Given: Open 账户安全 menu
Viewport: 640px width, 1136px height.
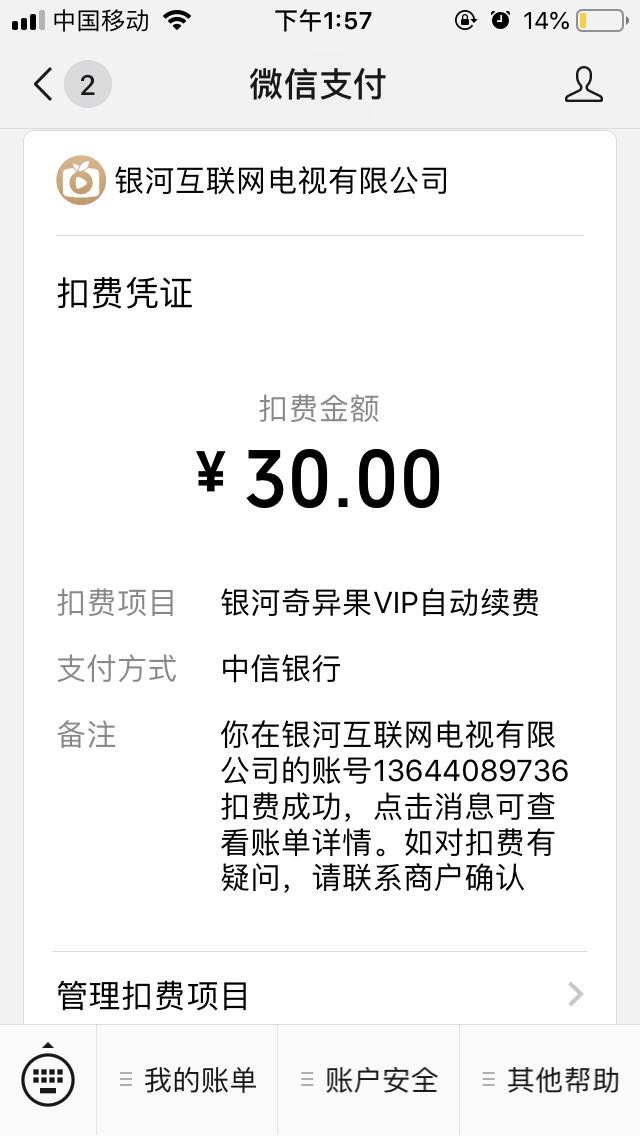Looking at the screenshot, I should point(369,1080).
